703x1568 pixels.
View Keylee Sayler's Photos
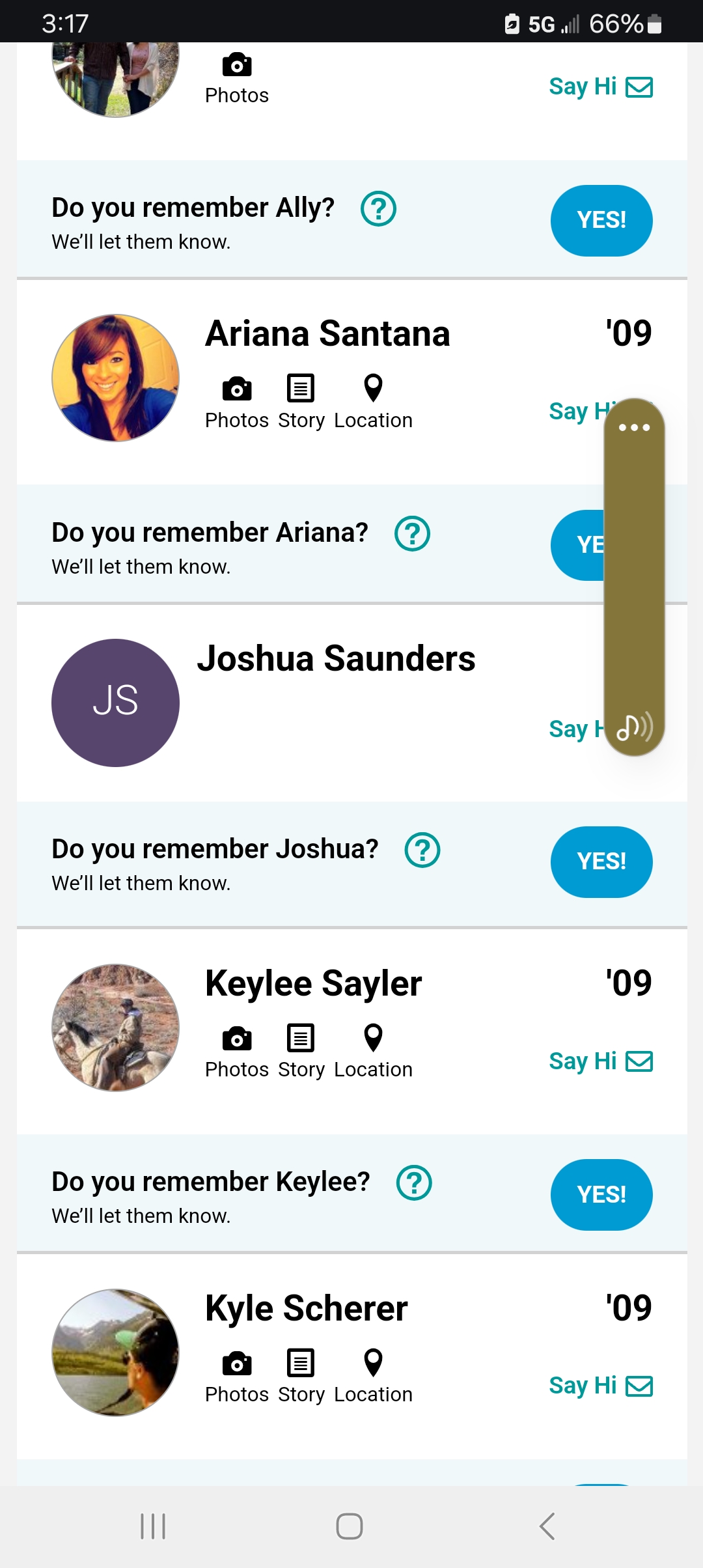point(237,1052)
